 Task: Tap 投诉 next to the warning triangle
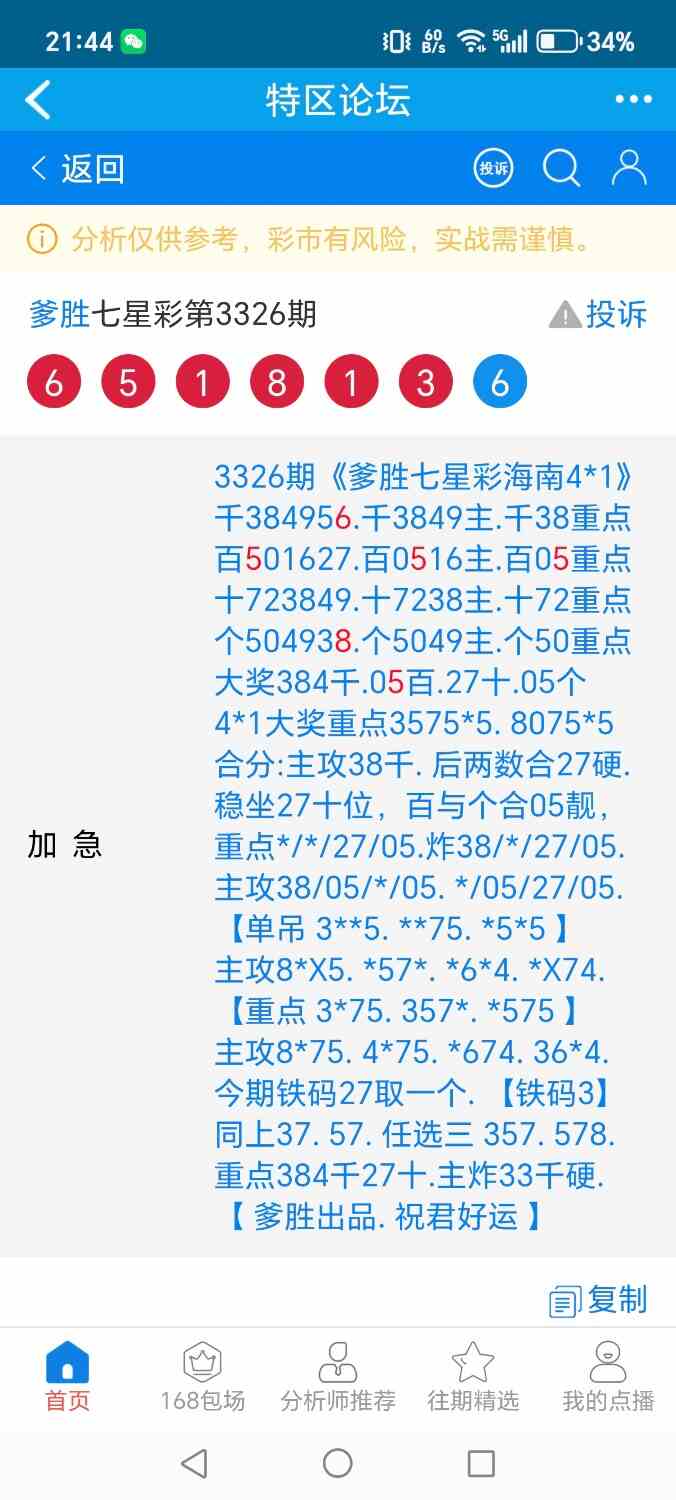coord(599,314)
